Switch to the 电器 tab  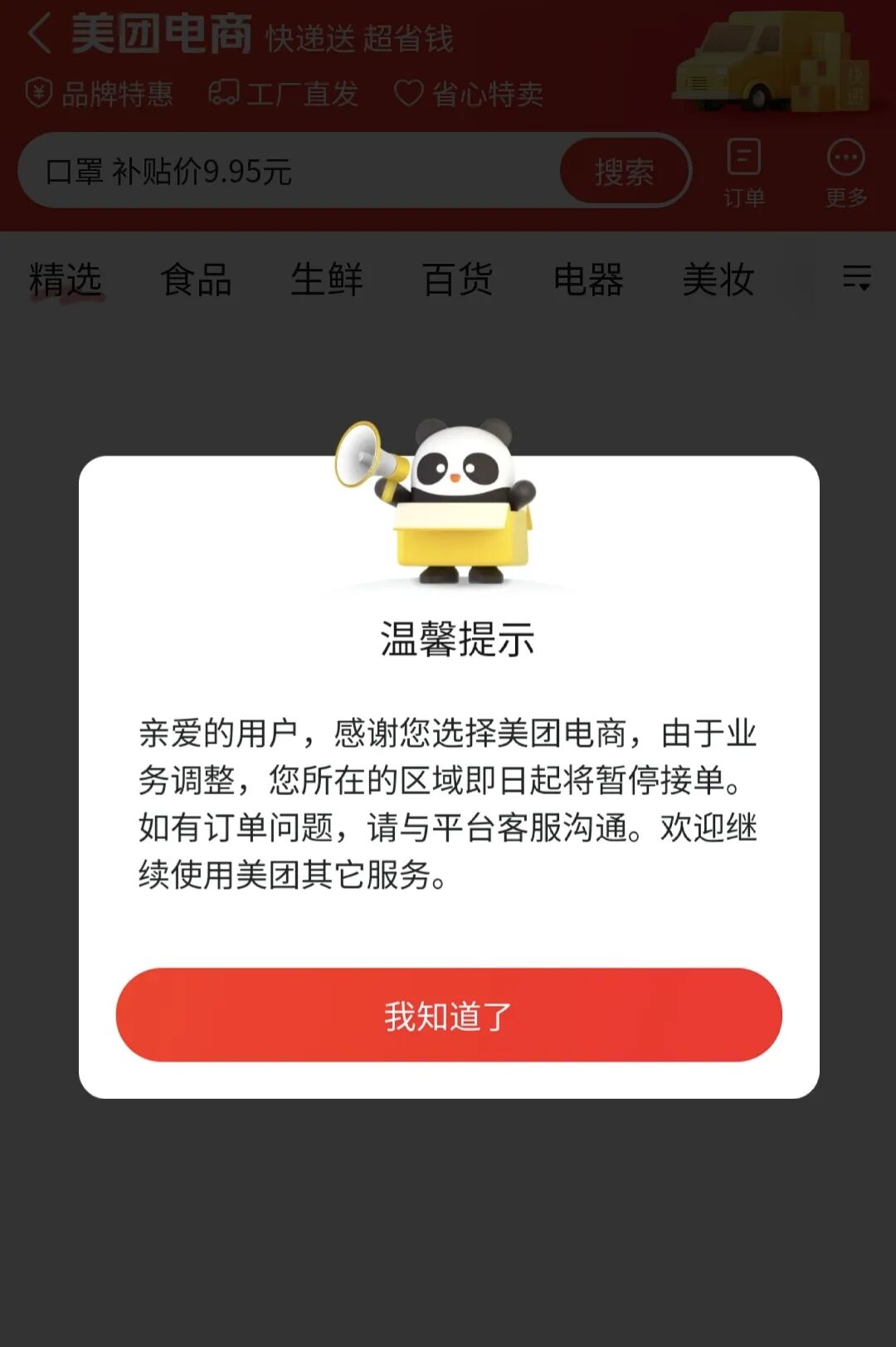point(590,281)
